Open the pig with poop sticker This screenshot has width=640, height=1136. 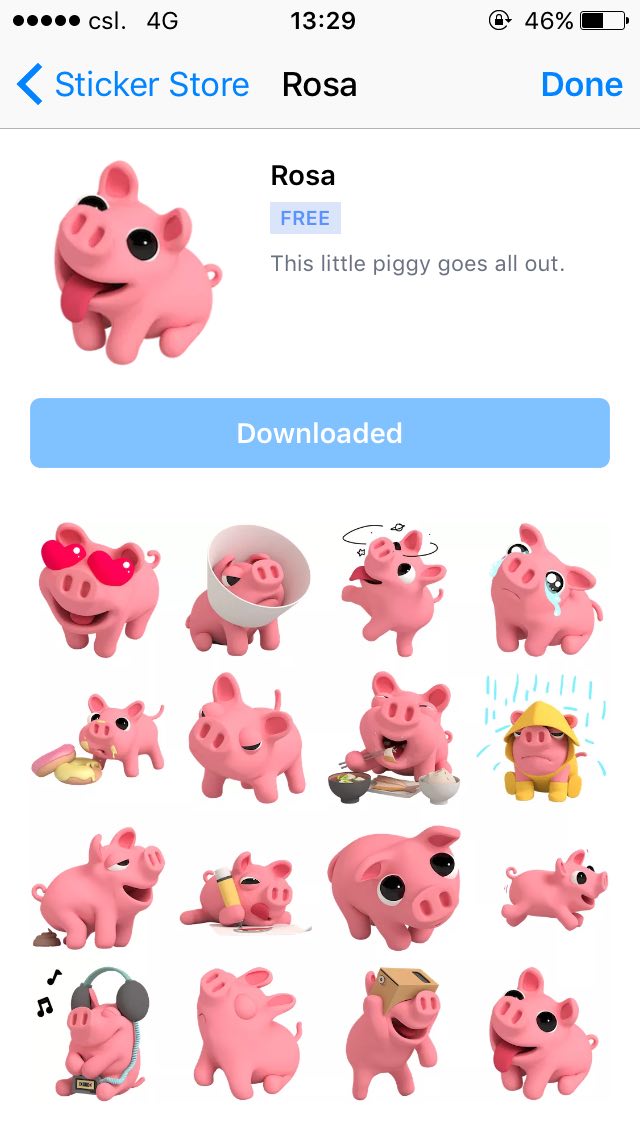coord(97,885)
